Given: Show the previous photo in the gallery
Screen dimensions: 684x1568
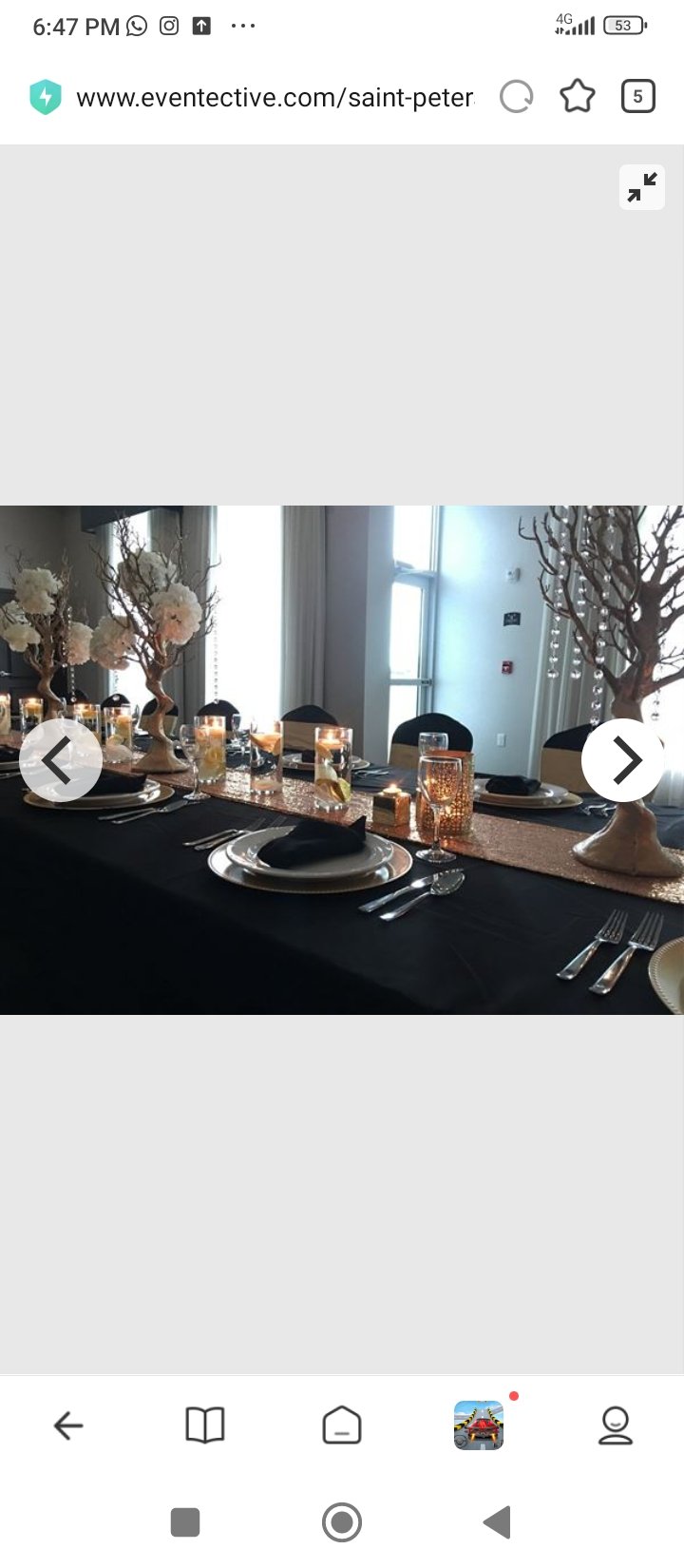Looking at the screenshot, I should (x=61, y=760).
